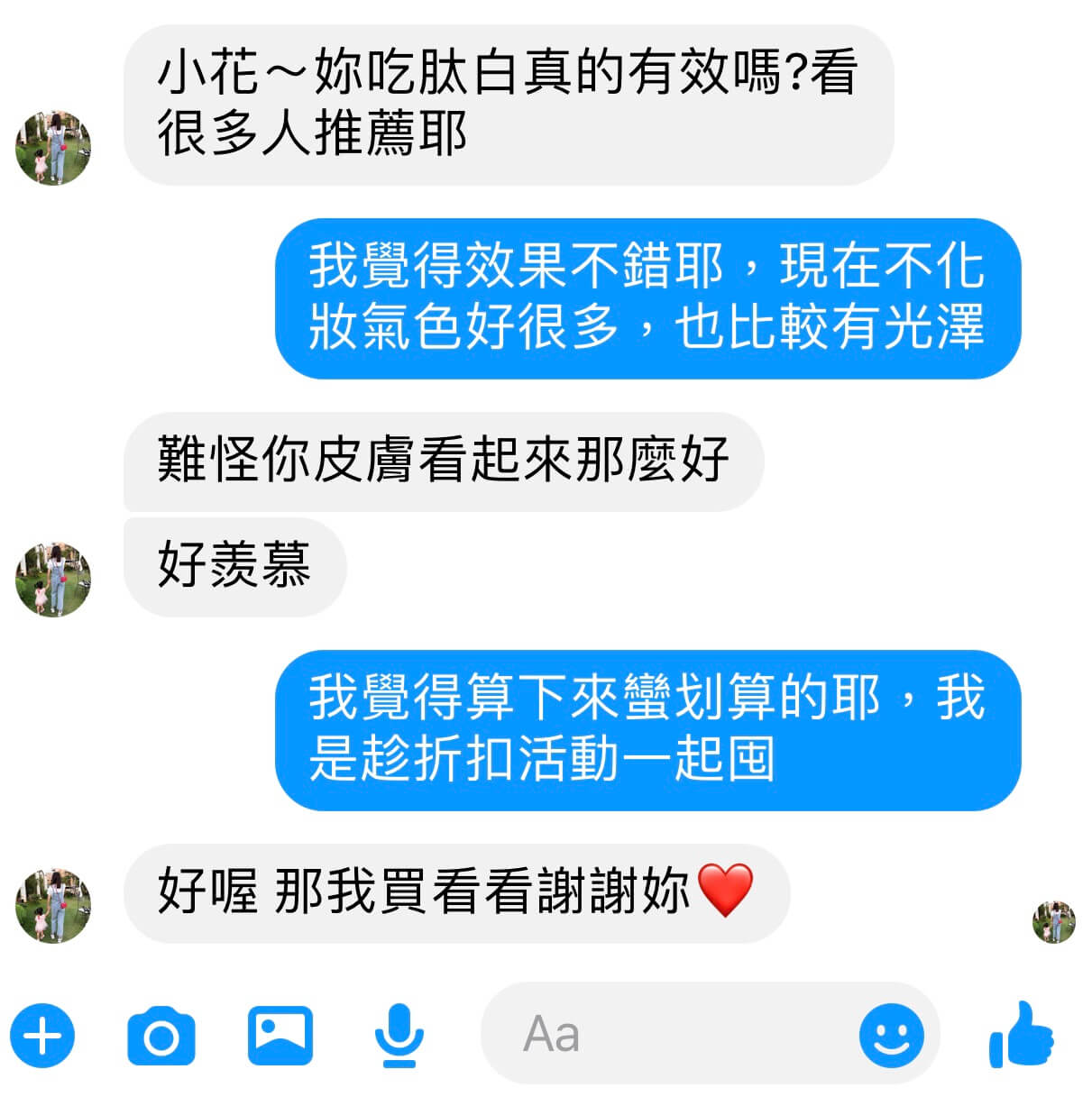Open the photo gallery picker
The width and height of the screenshot is (1092, 1106).
click(280, 1034)
